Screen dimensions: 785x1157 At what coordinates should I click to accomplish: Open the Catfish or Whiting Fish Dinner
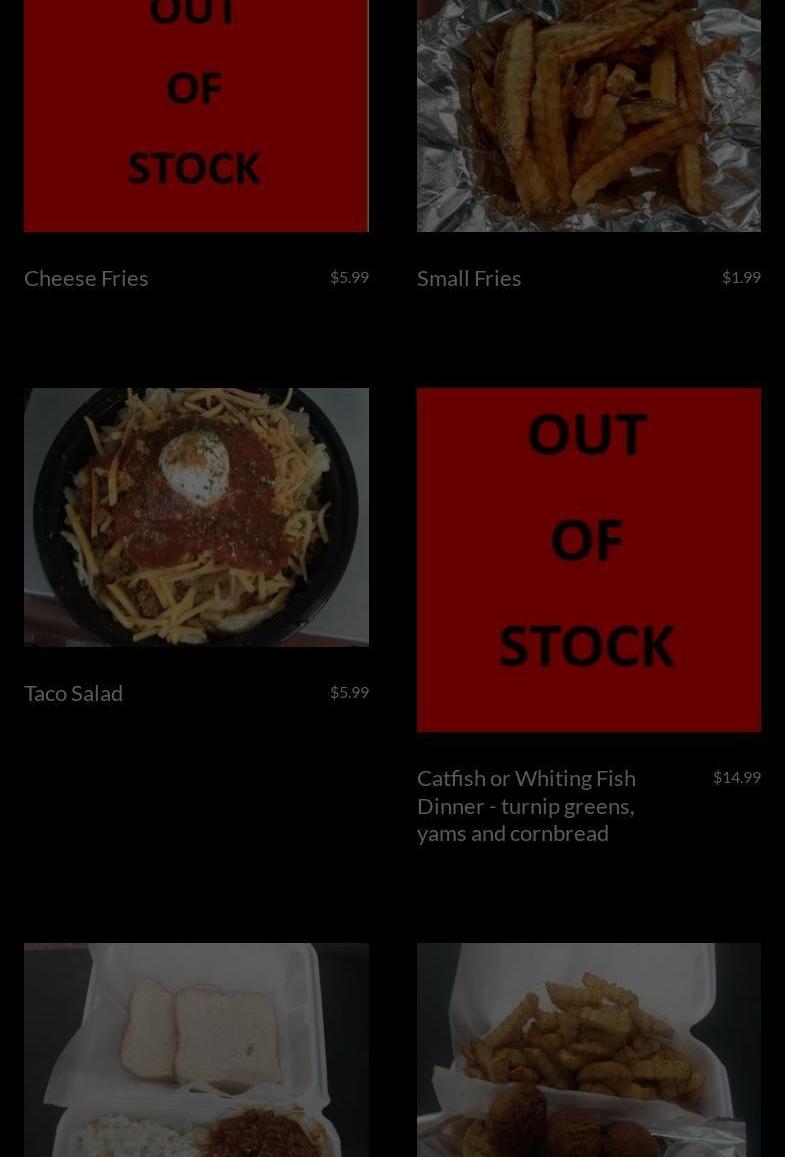point(526,805)
